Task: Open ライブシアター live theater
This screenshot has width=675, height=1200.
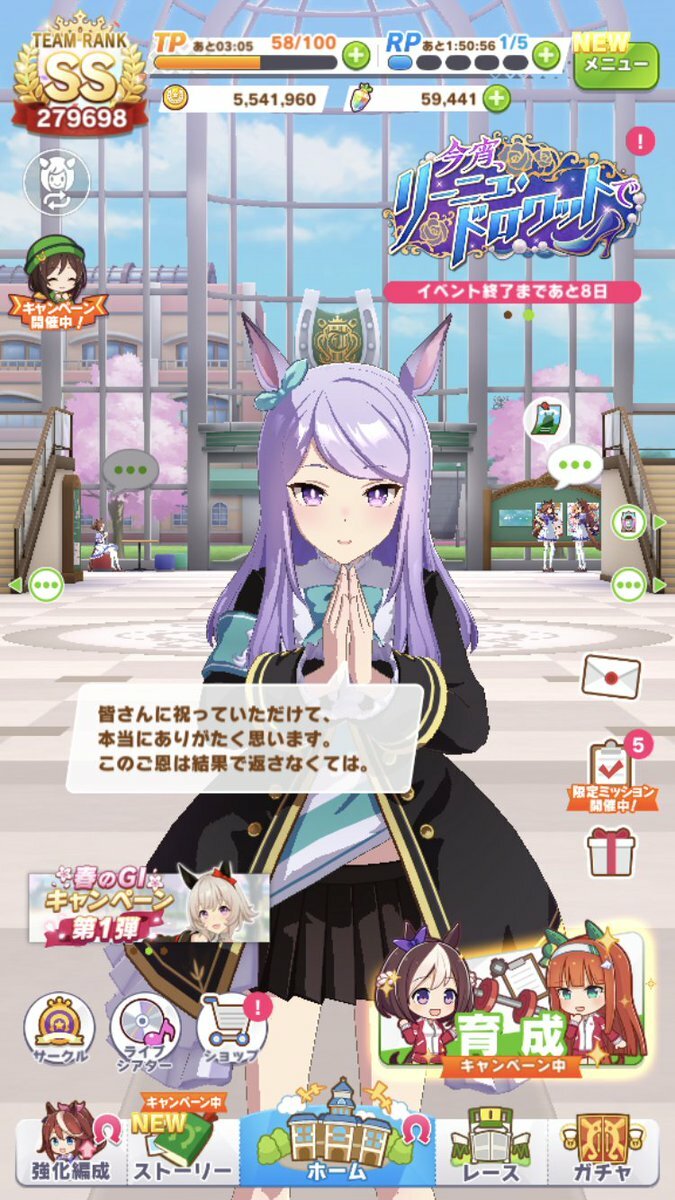Action: click(146, 1030)
